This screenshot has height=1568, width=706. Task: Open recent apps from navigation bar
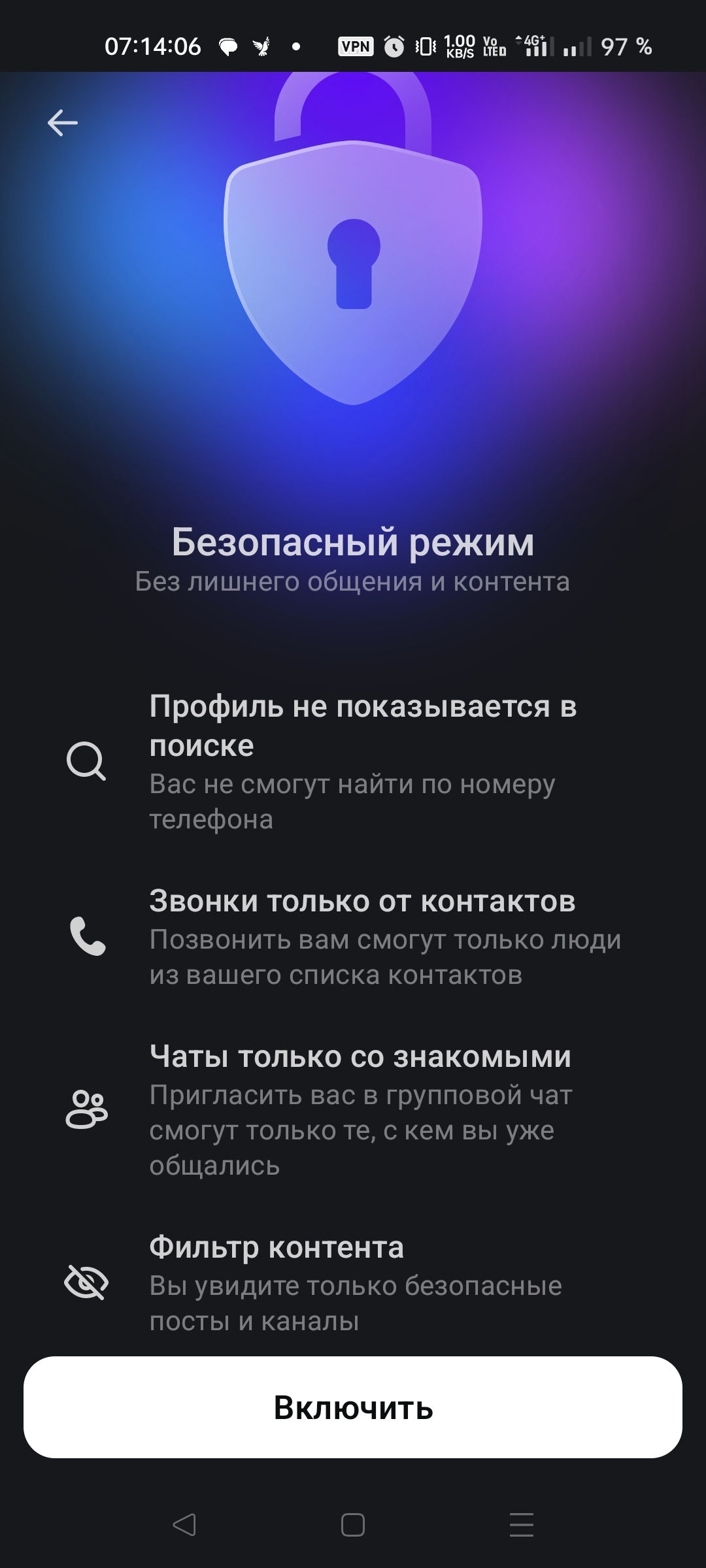(x=521, y=1525)
